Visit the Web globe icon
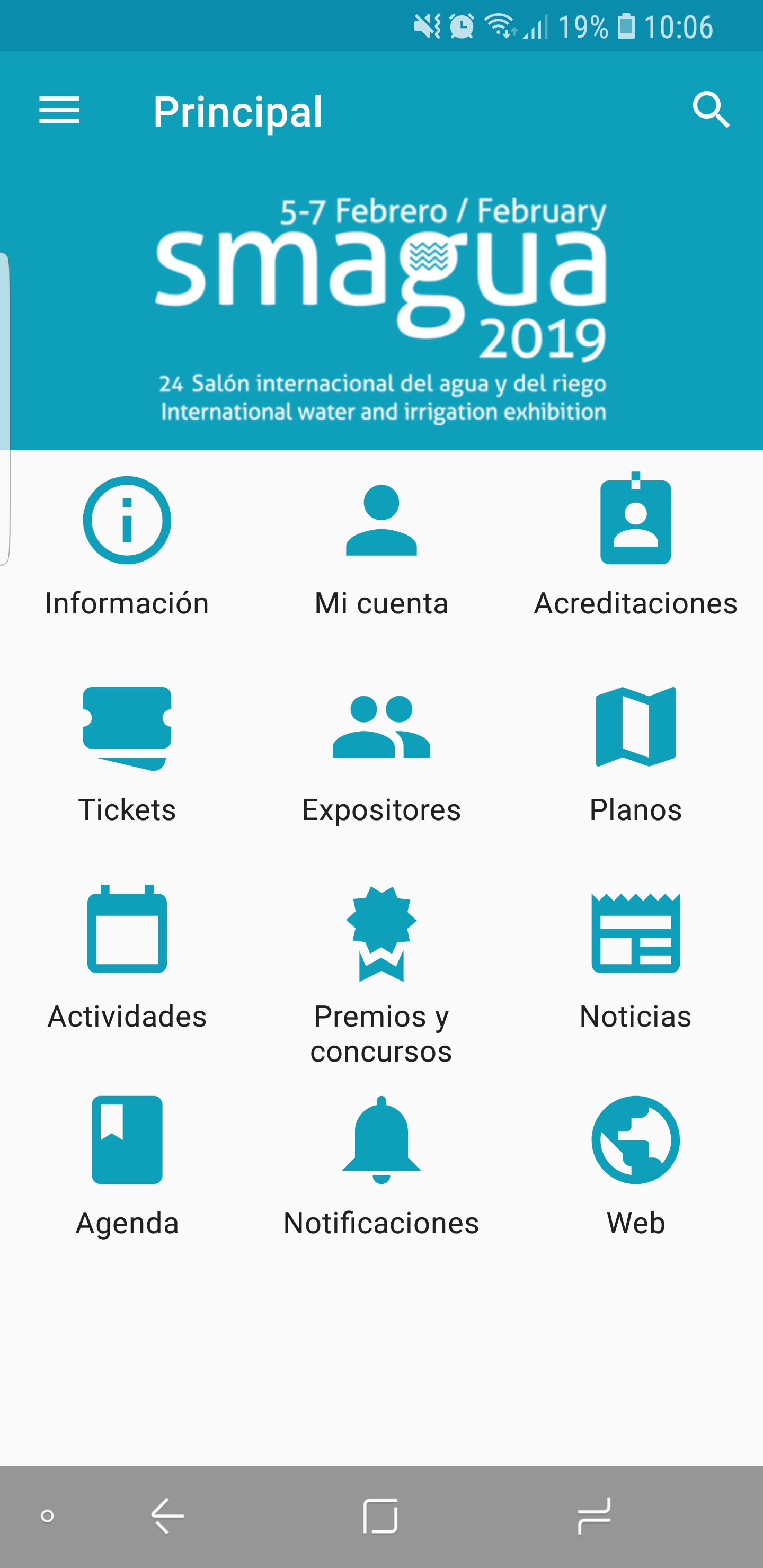763x1568 pixels. pyautogui.click(x=636, y=1140)
